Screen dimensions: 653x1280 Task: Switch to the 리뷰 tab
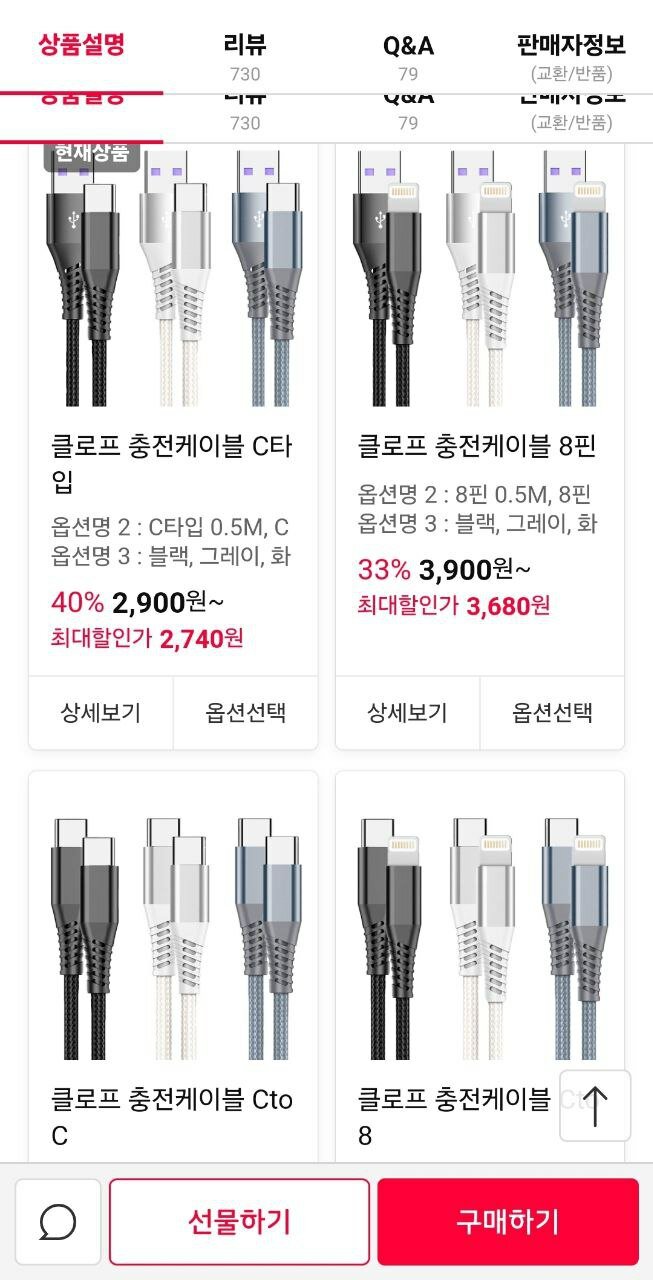point(245,55)
